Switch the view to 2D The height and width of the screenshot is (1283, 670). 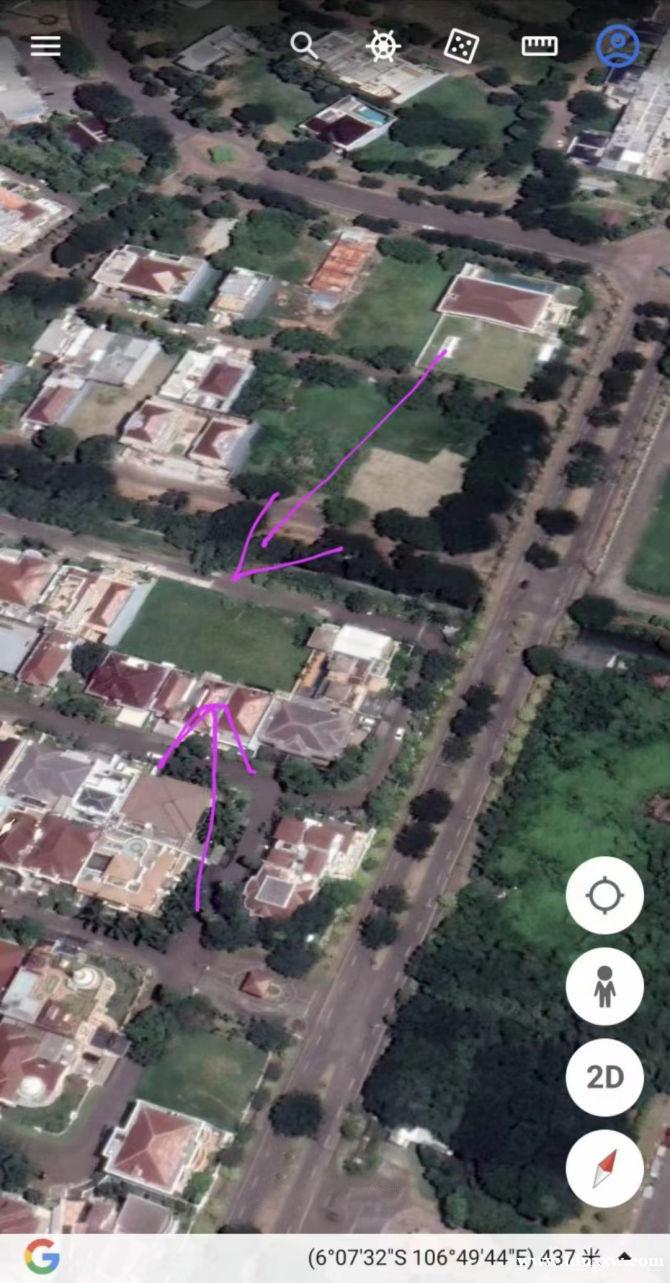point(604,1077)
